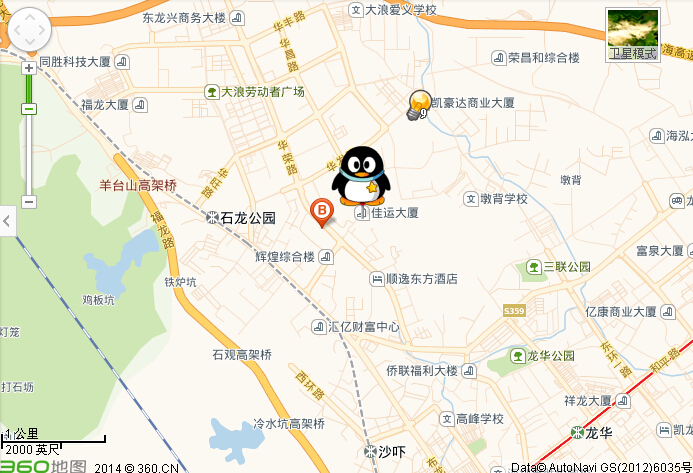Screen dimensions: 693x473
Task: Zoom in with the plus button
Action: click(x=29, y=69)
